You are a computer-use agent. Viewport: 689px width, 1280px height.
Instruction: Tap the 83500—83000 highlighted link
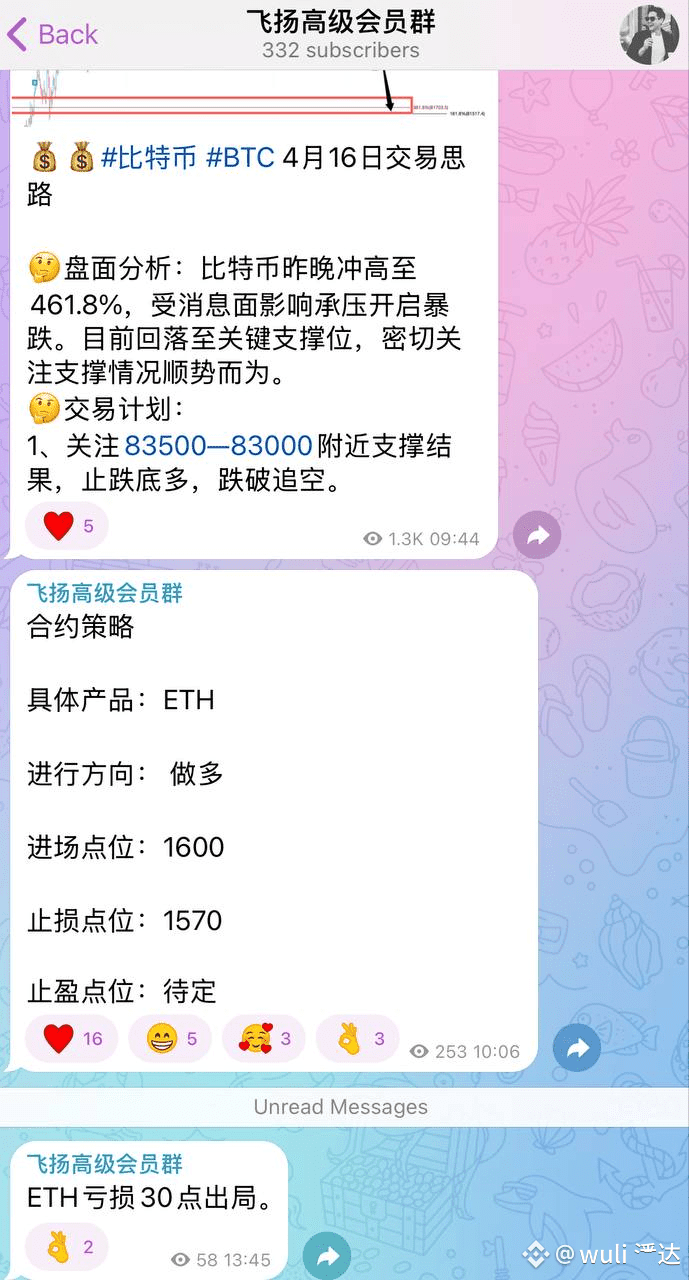click(x=218, y=445)
